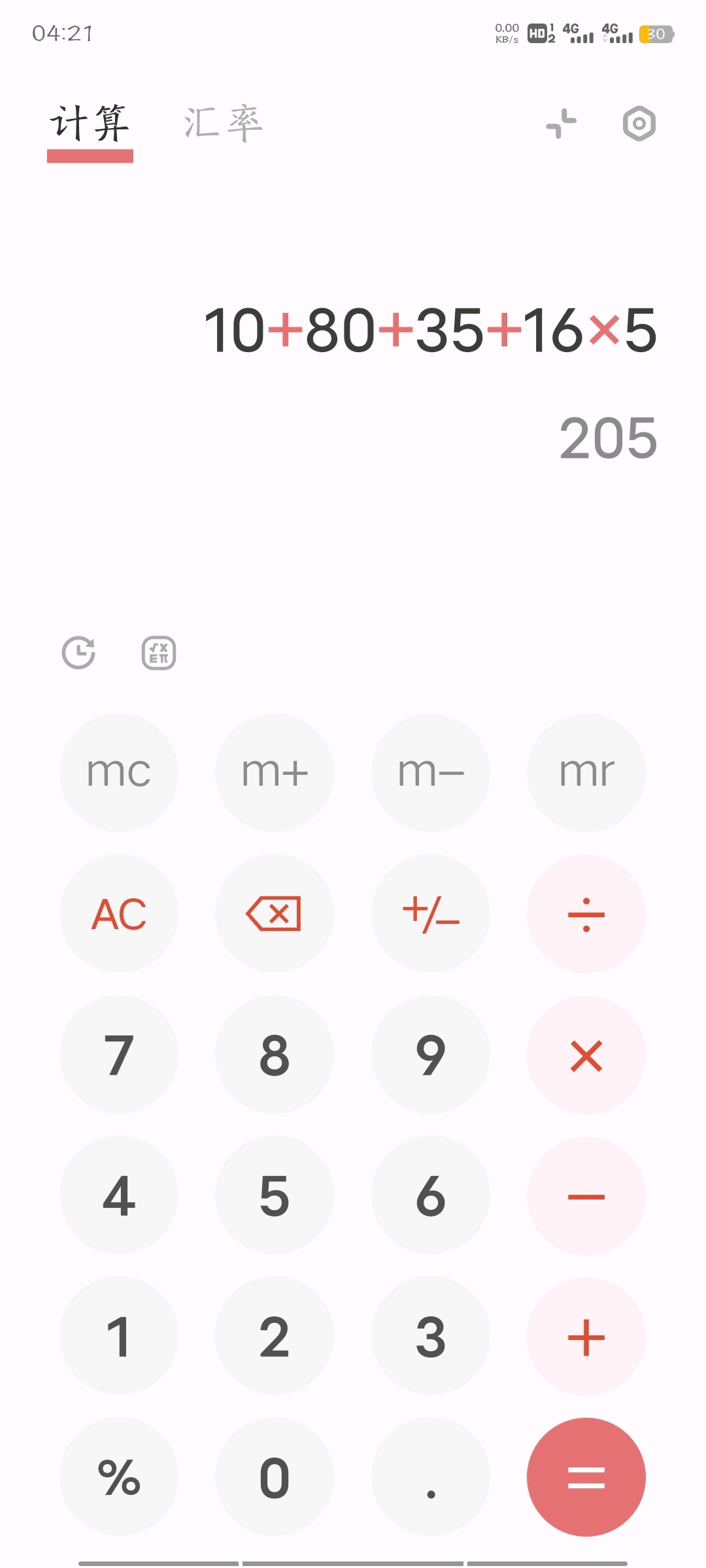This screenshot has height=1568, width=706.
Task: Open scientific functions keypad icon
Action: pos(159,653)
